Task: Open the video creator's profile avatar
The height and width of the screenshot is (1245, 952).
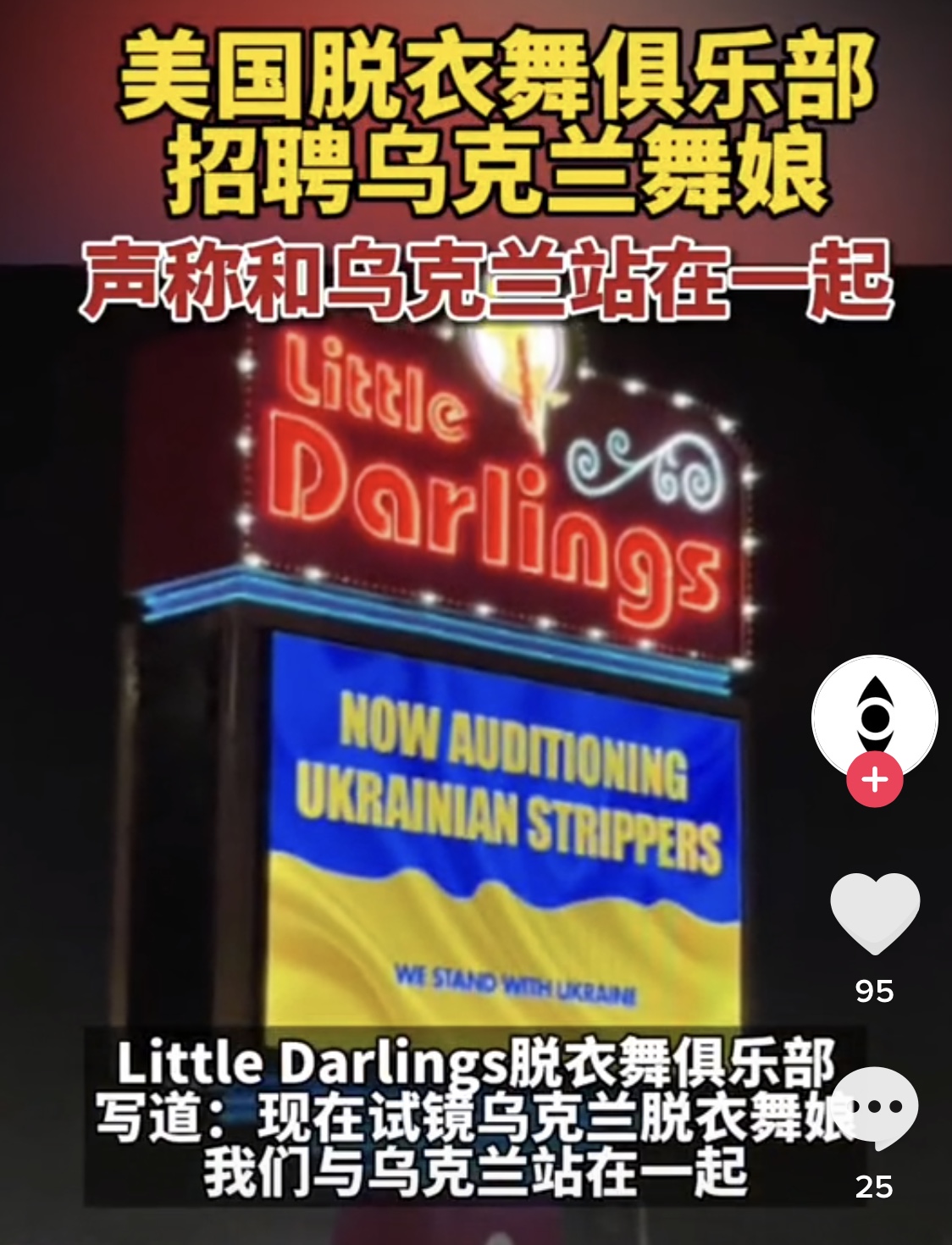Action: [874, 716]
